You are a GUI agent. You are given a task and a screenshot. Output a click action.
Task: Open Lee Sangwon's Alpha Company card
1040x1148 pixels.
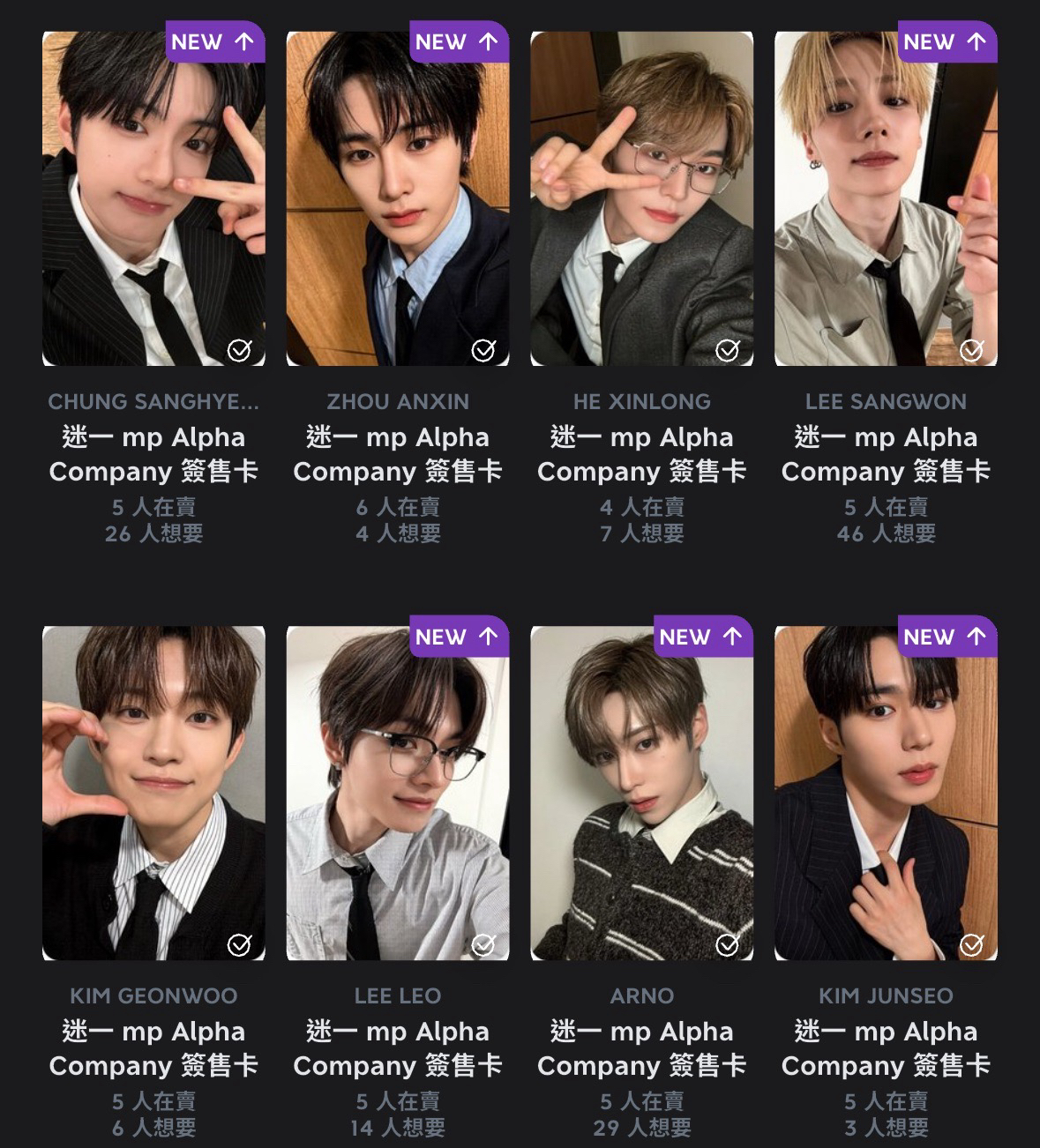[886, 198]
